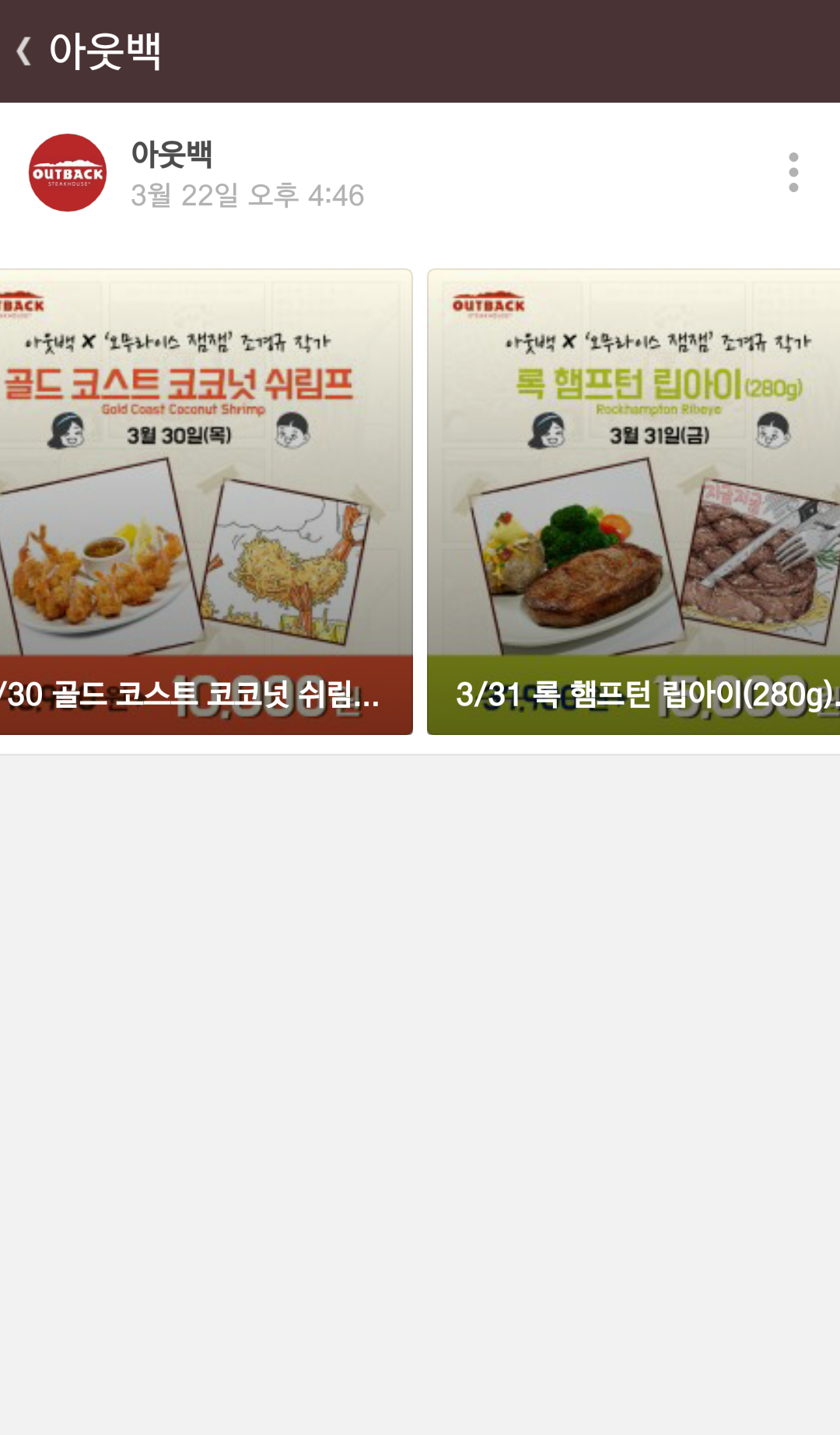Open the 아웃백 profile picture
Screen dimensions: 840x1435
coord(68,173)
